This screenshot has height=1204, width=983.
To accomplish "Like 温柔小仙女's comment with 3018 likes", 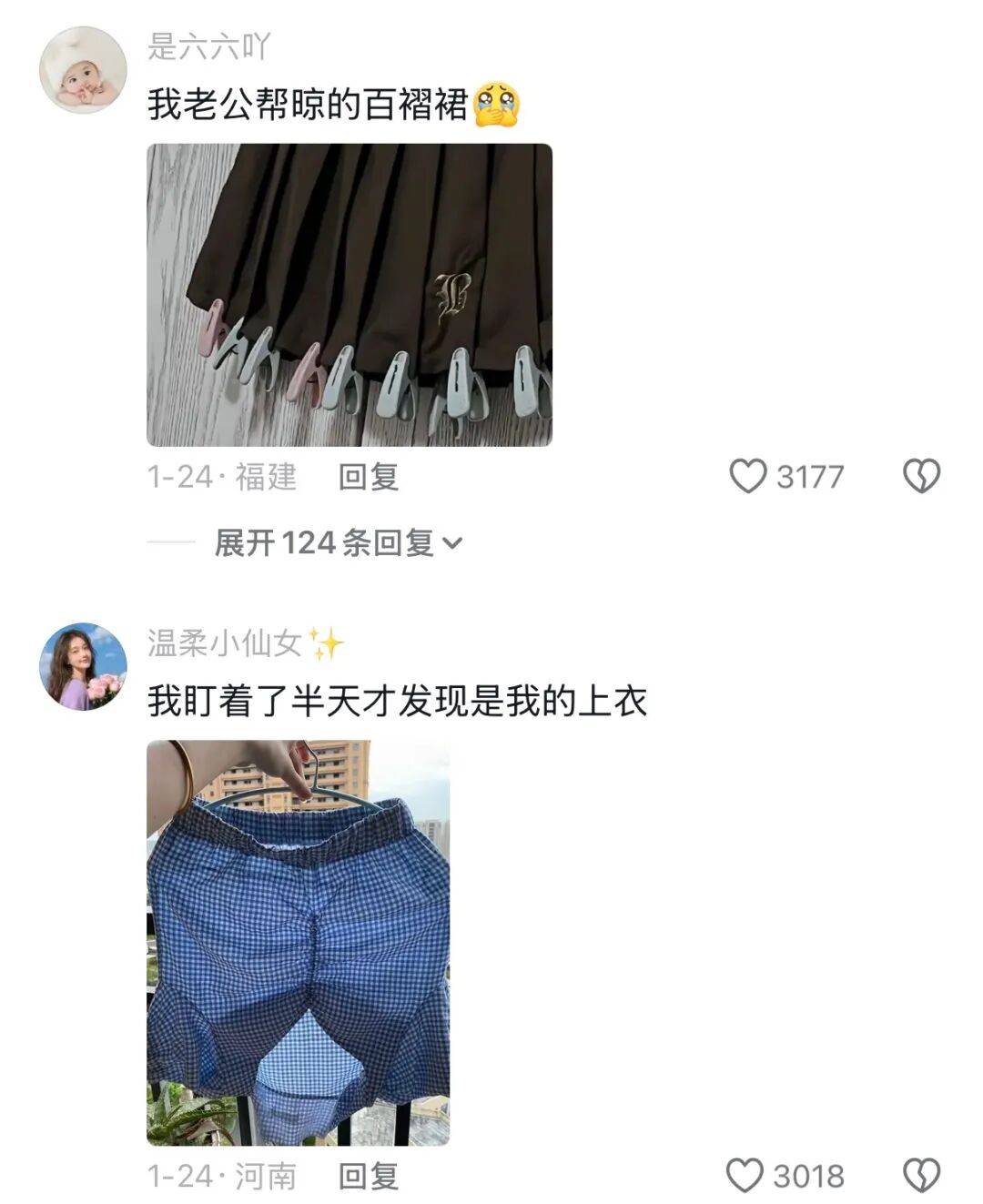I will point(746,1176).
